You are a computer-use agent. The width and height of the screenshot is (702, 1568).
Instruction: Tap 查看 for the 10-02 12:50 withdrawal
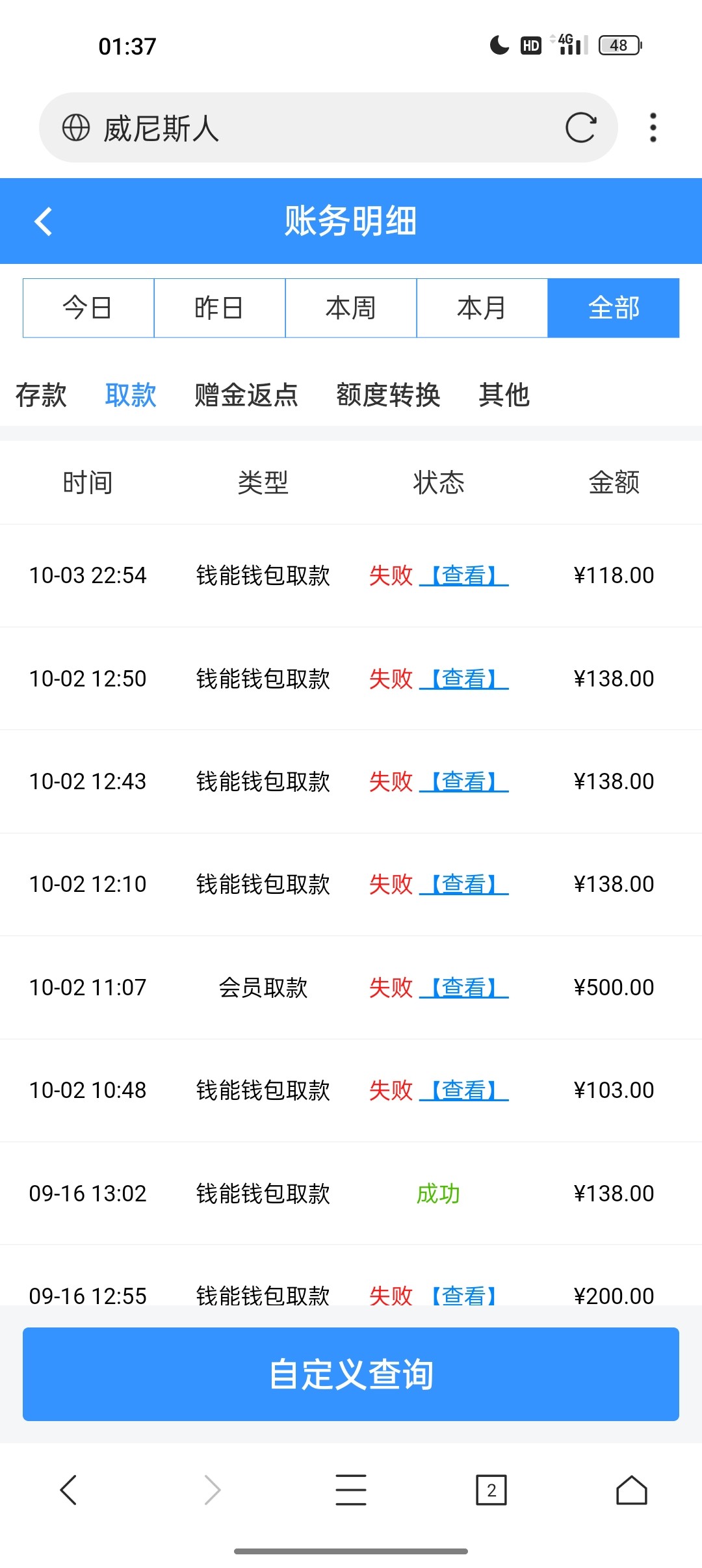(464, 679)
